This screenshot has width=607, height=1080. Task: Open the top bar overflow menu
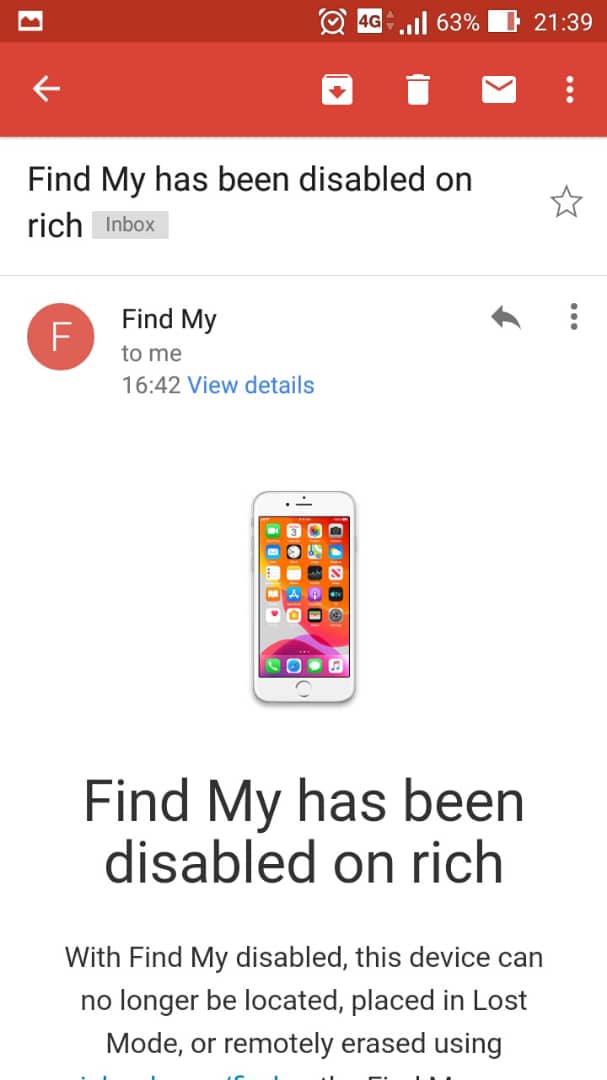point(569,90)
